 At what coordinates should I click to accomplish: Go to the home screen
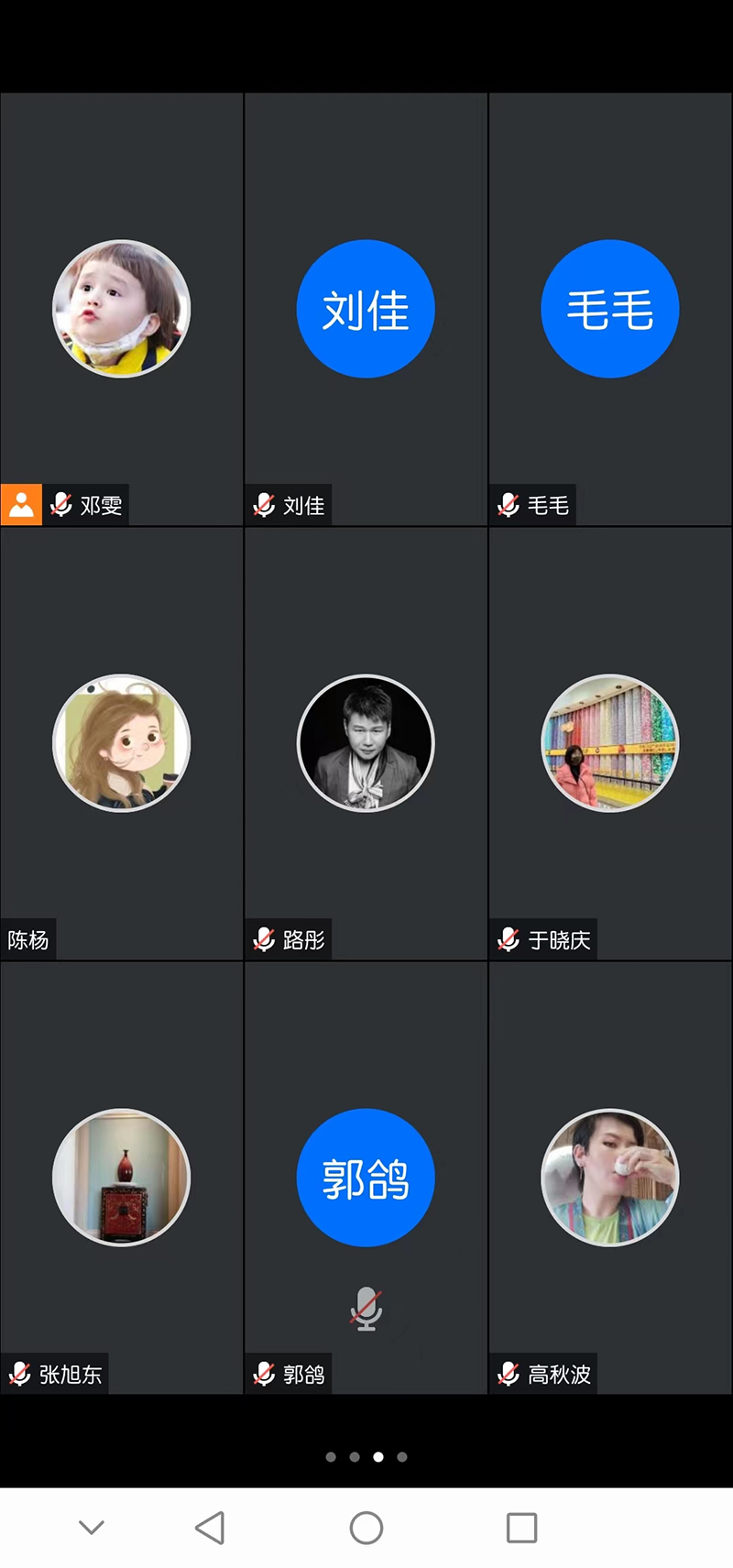[366, 1528]
